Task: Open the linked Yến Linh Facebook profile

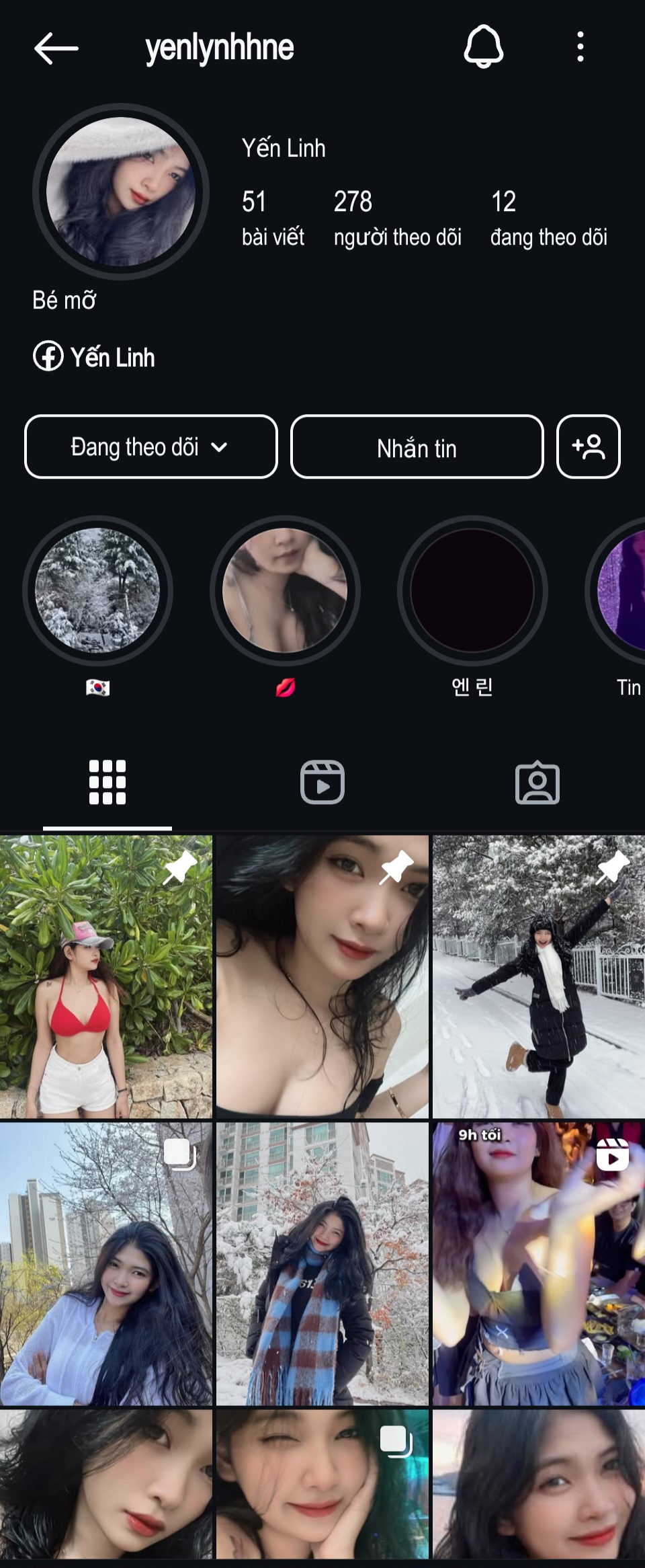Action: click(94, 357)
